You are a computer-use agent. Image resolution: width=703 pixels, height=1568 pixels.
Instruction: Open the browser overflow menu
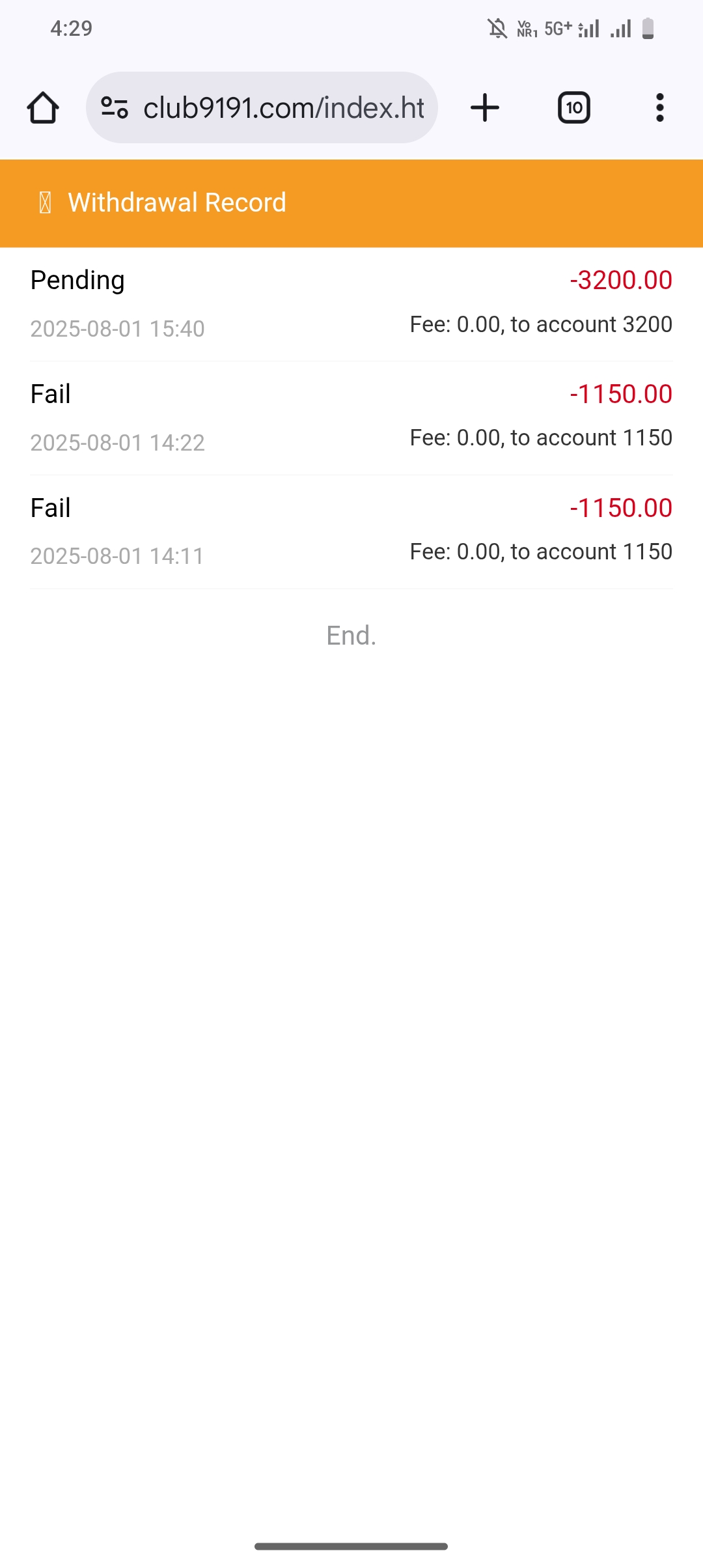659,107
